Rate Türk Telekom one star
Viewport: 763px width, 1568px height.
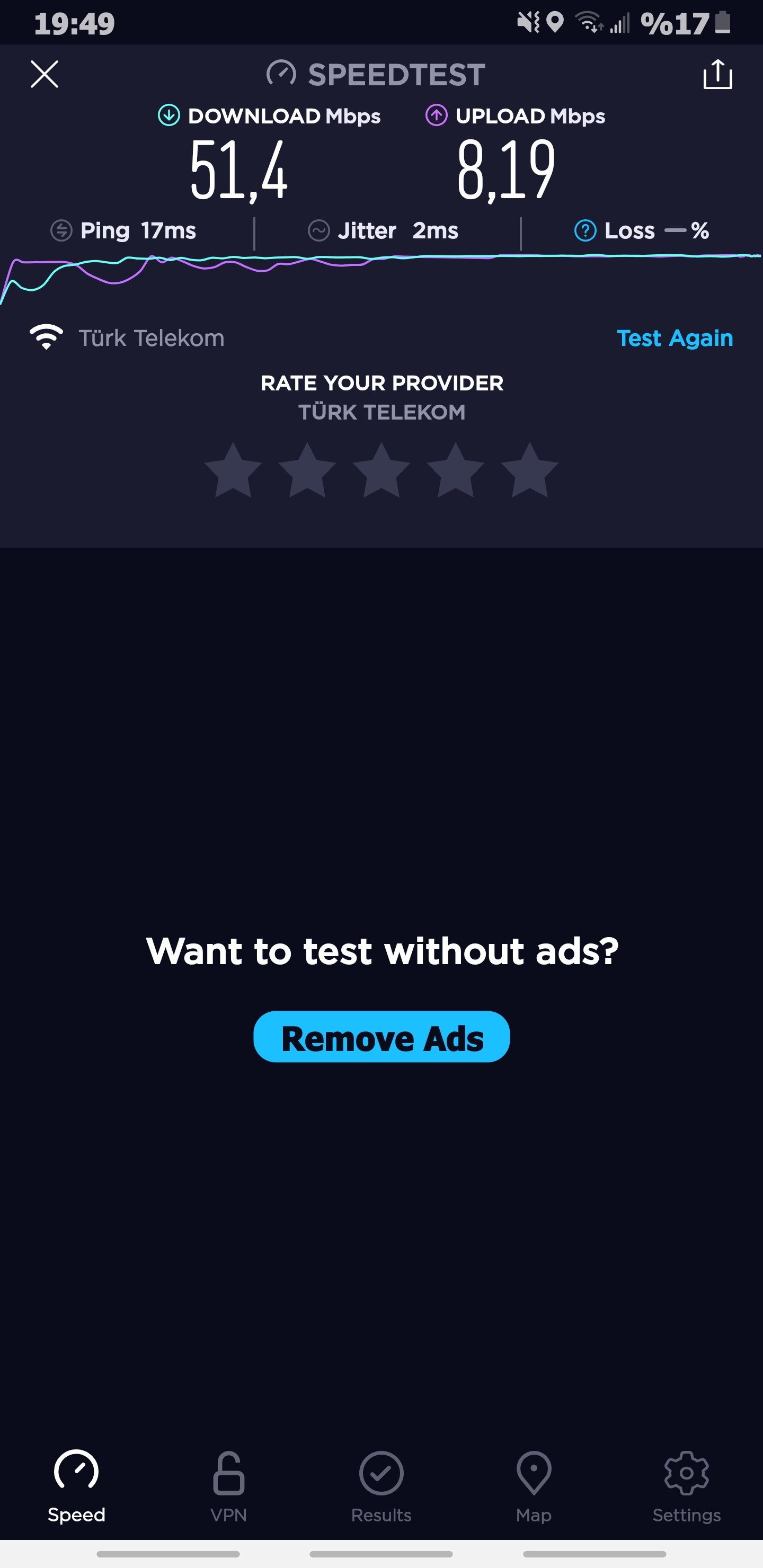click(233, 470)
